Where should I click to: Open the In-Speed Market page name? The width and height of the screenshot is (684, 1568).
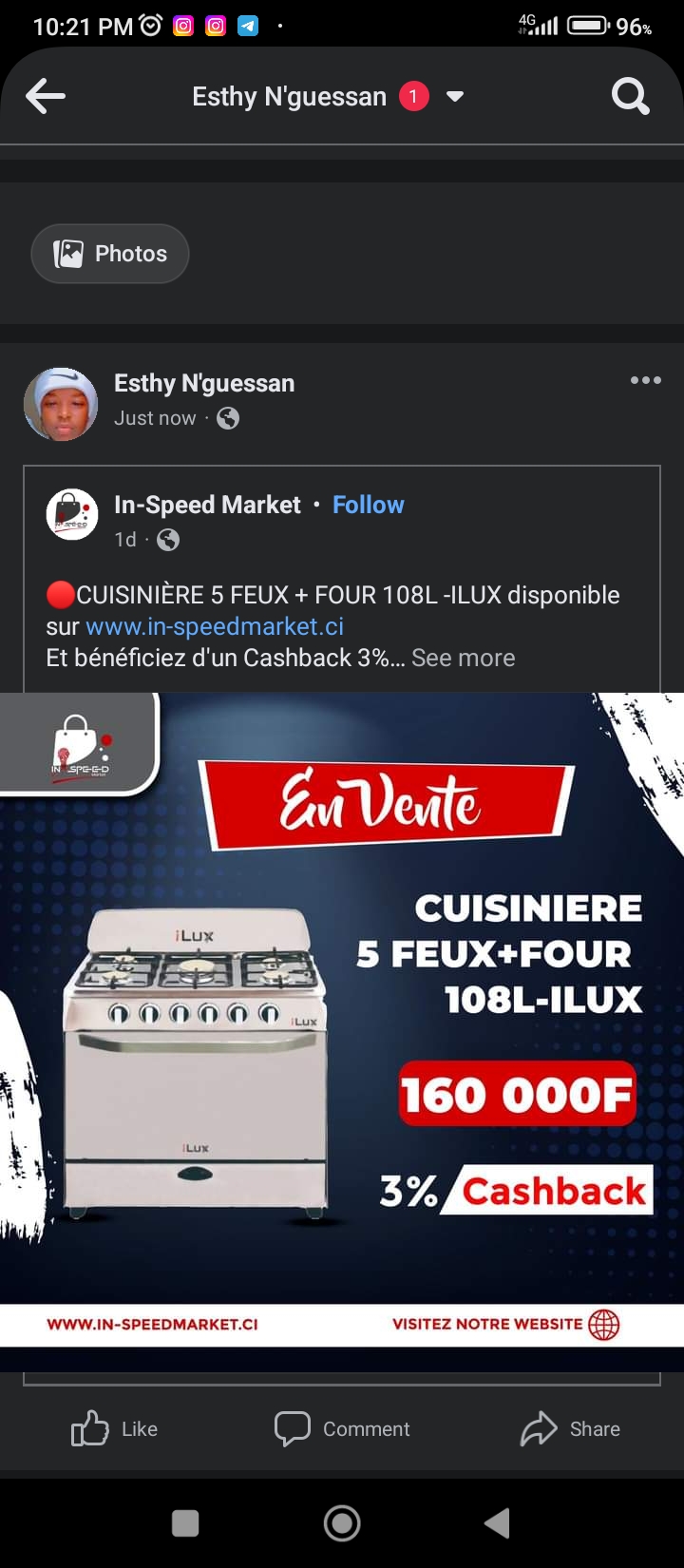(x=207, y=505)
